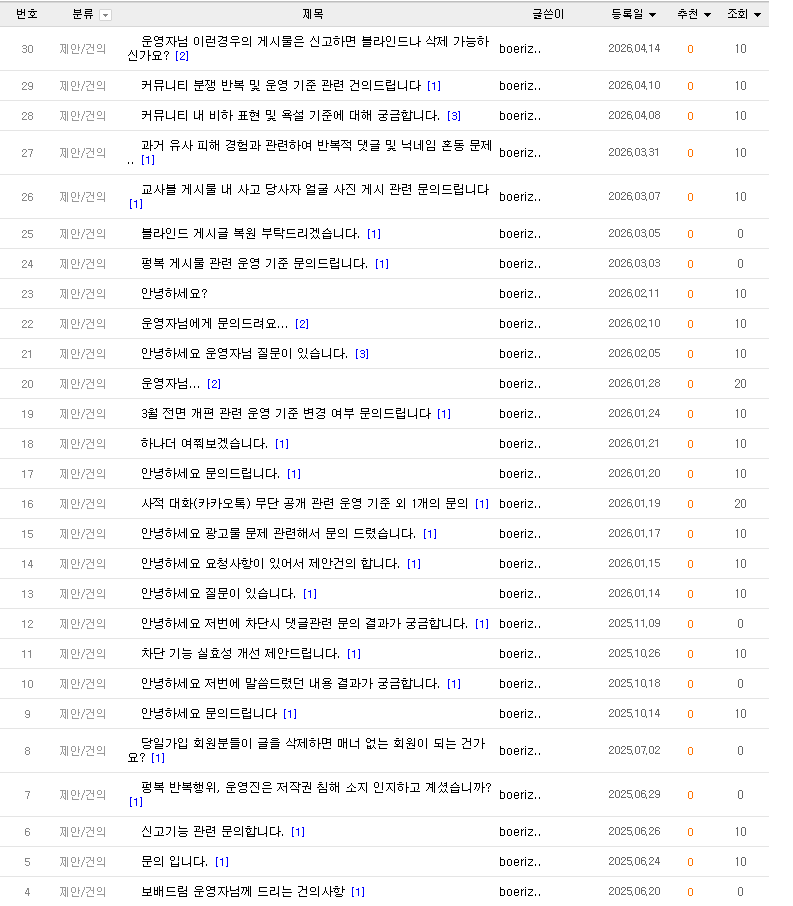Read post titled 블라인드 게시글 복원 부탁드리겠습니다

250,234
